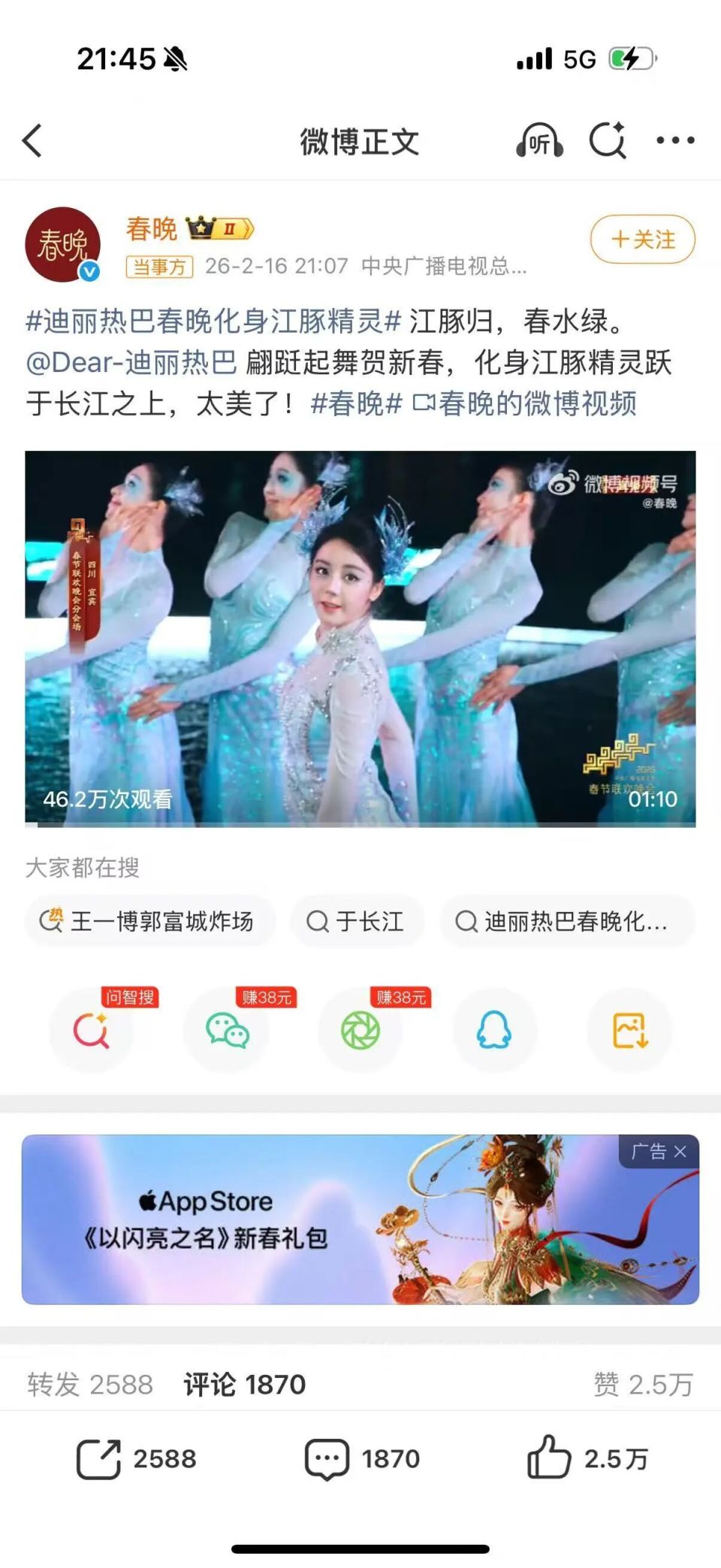Open the listen-to-post headphone icon
The width and height of the screenshot is (721, 1568).
click(x=539, y=139)
